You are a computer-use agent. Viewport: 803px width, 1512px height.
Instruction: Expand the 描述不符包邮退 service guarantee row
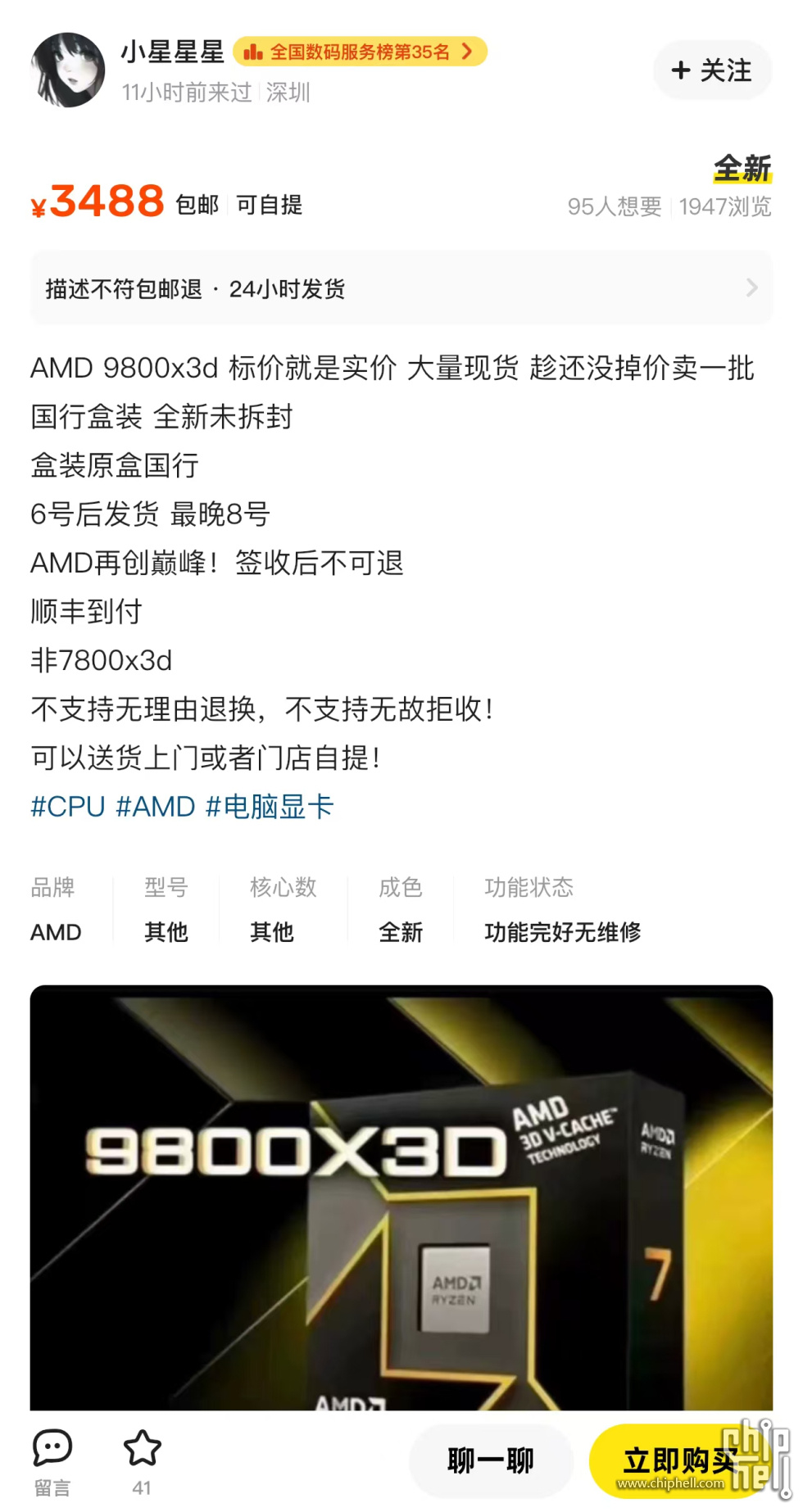(401, 288)
